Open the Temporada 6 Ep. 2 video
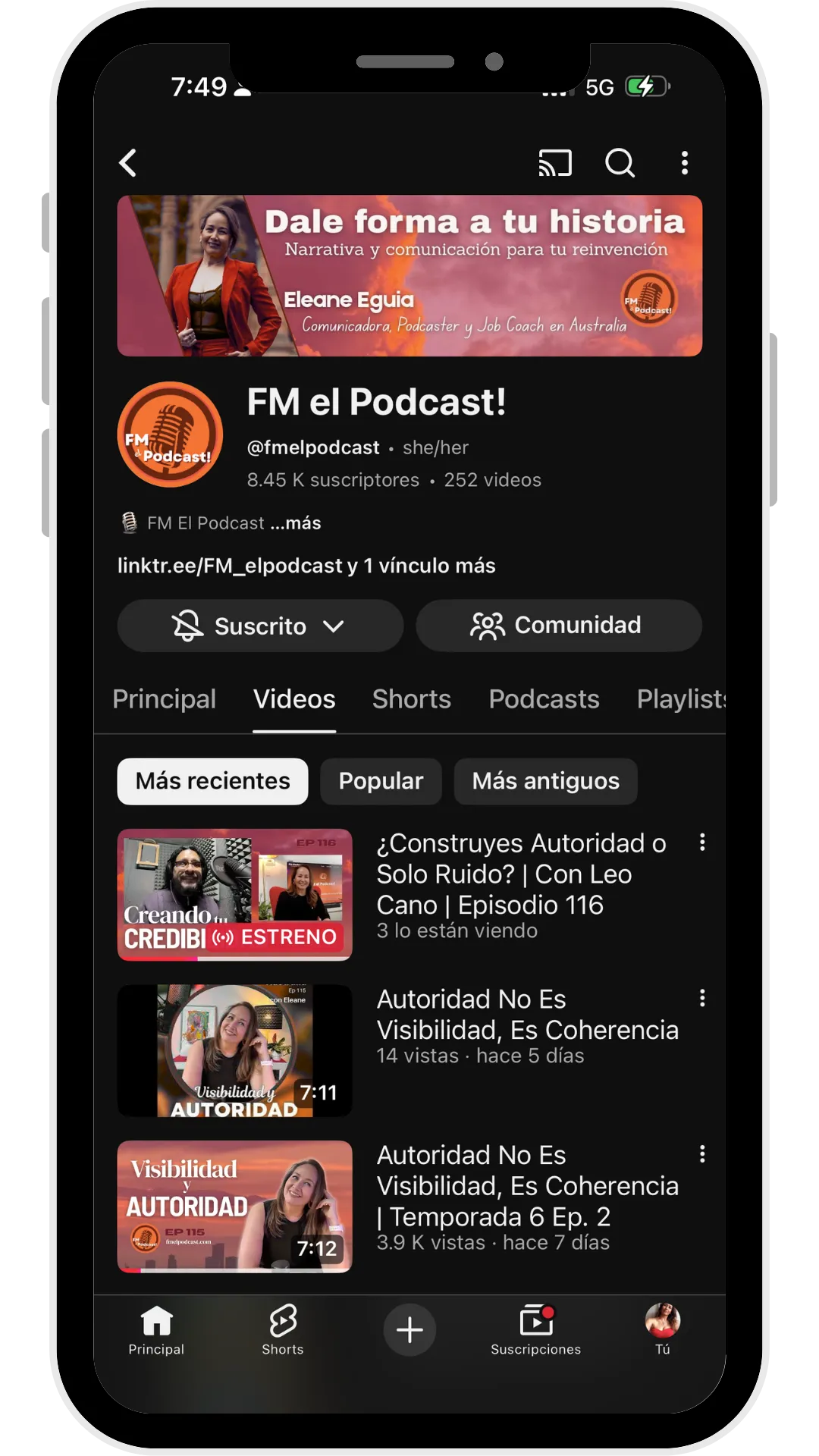 pos(235,1206)
